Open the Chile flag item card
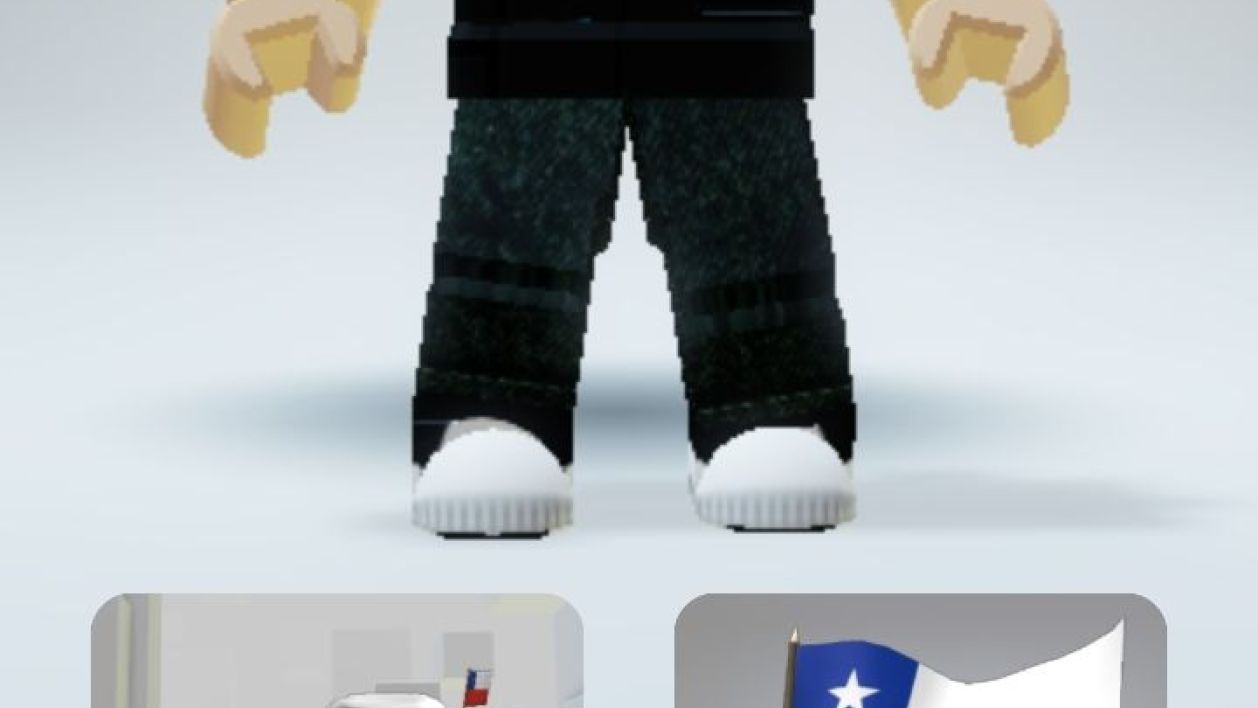The width and height of the screenshot is (1258, 708). coord(920,655)
